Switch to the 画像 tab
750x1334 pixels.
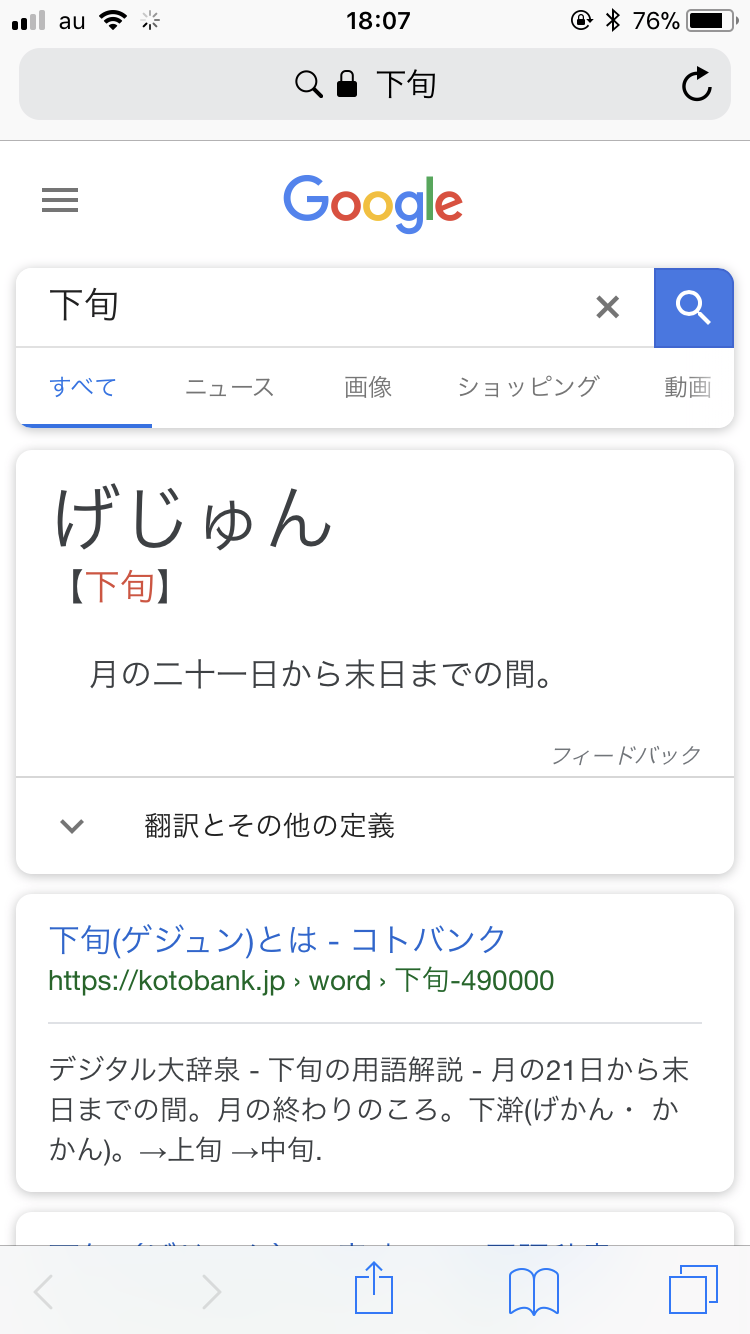tap(368, 387)
